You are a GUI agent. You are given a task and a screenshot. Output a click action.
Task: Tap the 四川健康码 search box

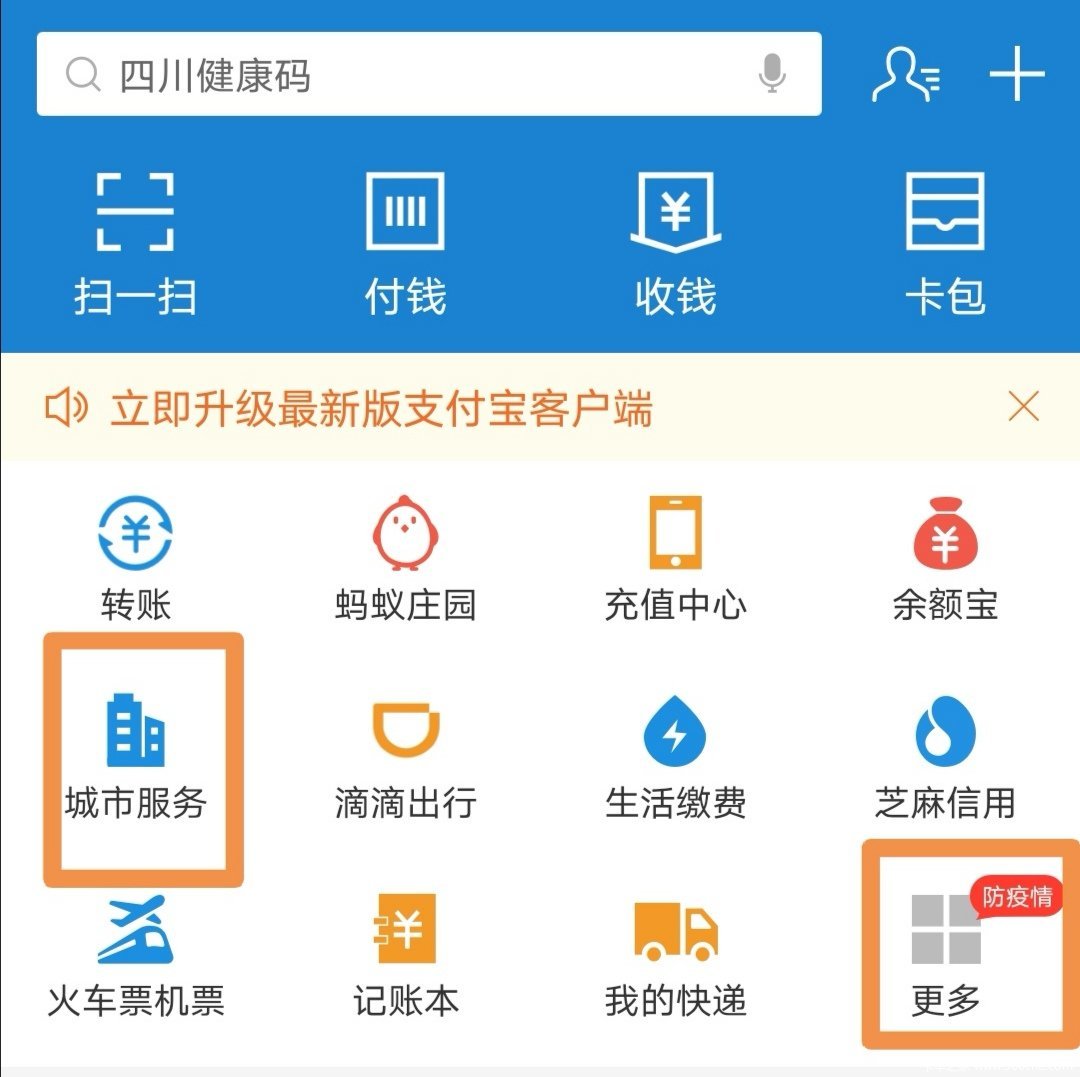pos(400,75)
